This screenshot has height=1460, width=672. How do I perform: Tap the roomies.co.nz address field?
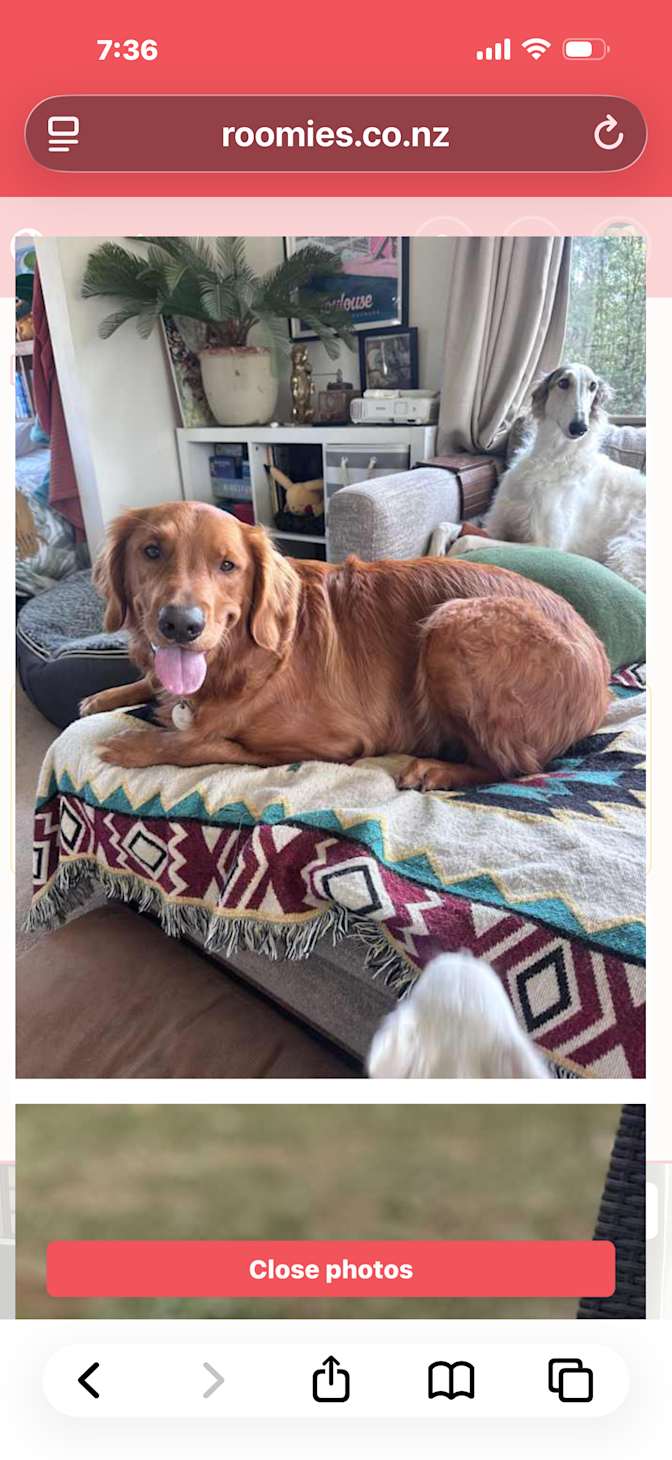[x=335, y=134]
